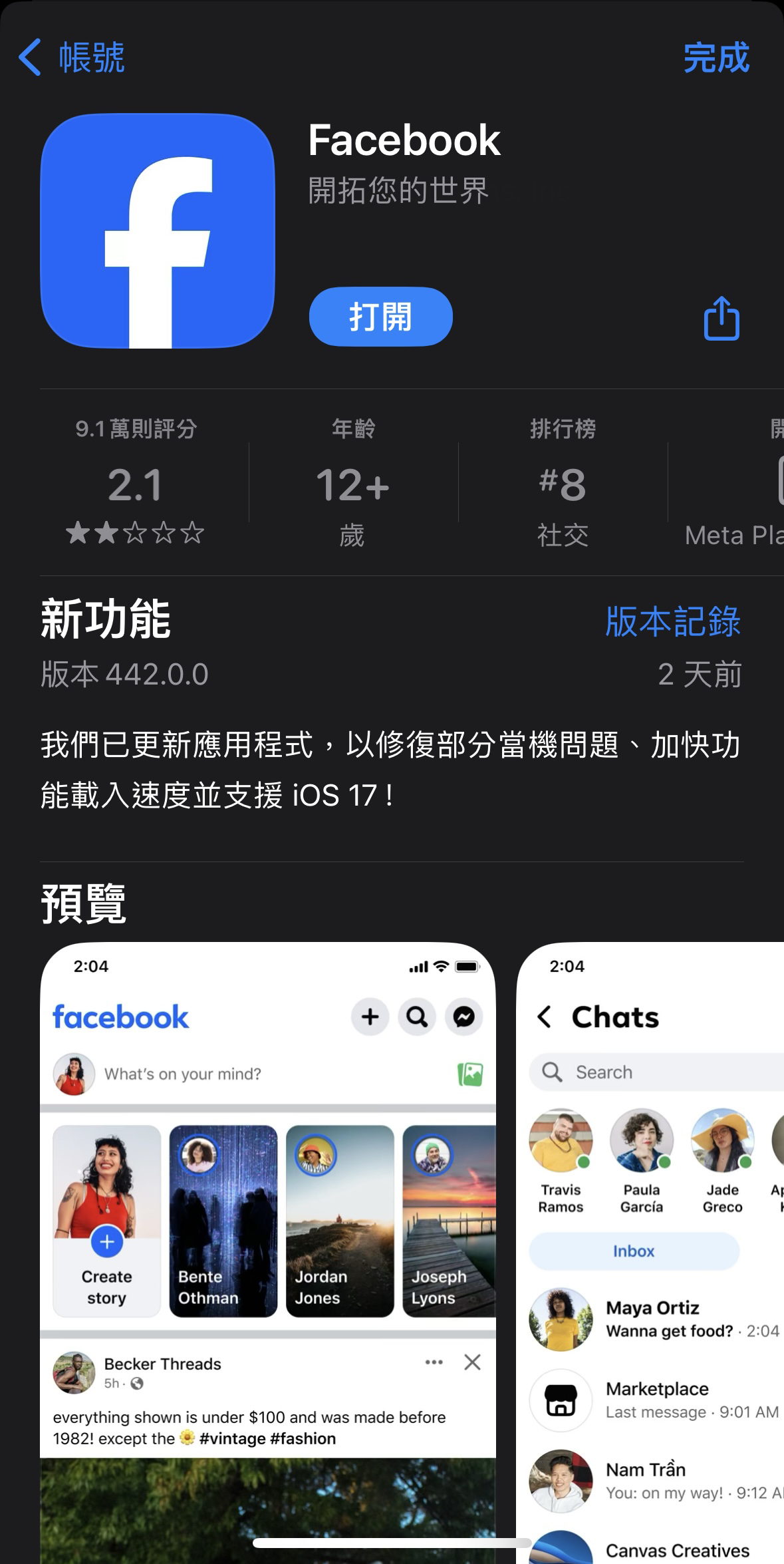
Task: Go back to 帳號
Action: tap(72, 58)
